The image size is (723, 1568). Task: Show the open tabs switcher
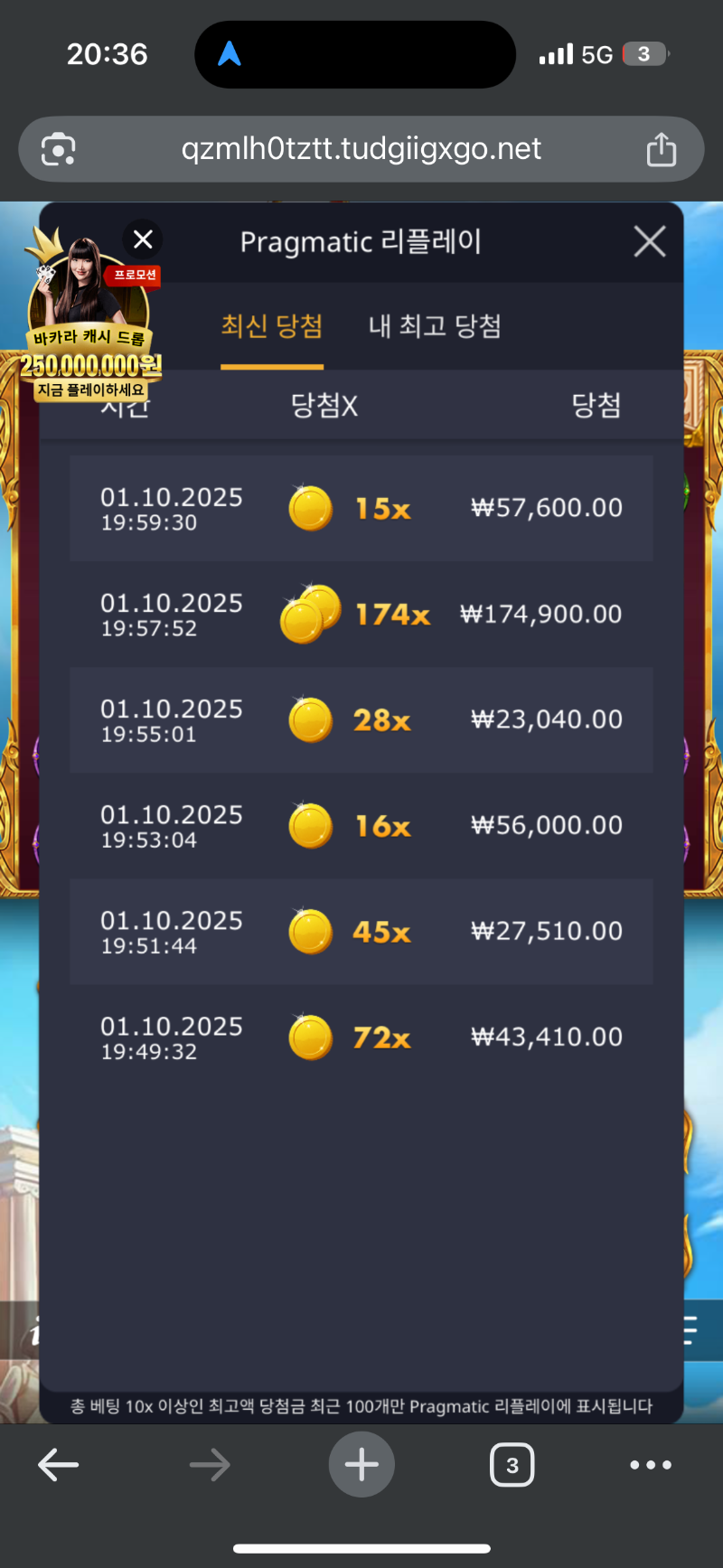512,1465
